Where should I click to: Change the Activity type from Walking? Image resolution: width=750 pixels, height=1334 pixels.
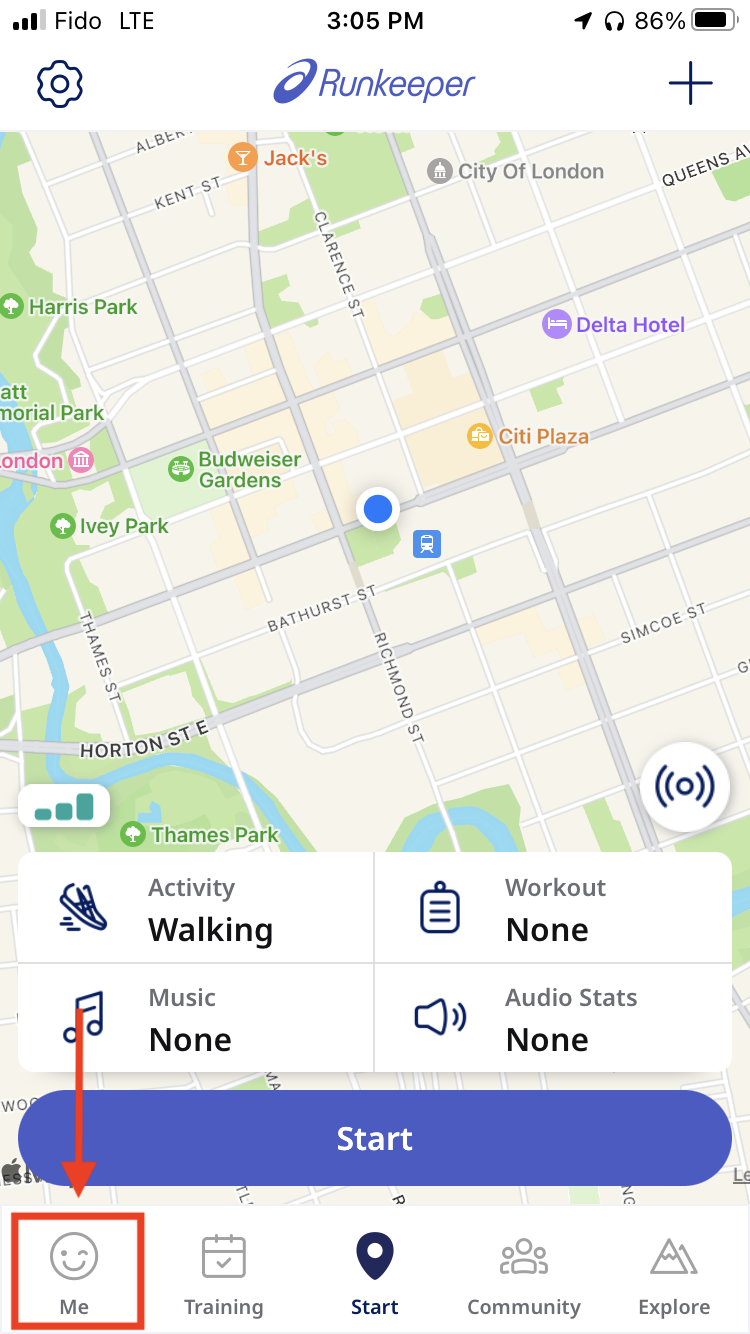tap(196, 908)
